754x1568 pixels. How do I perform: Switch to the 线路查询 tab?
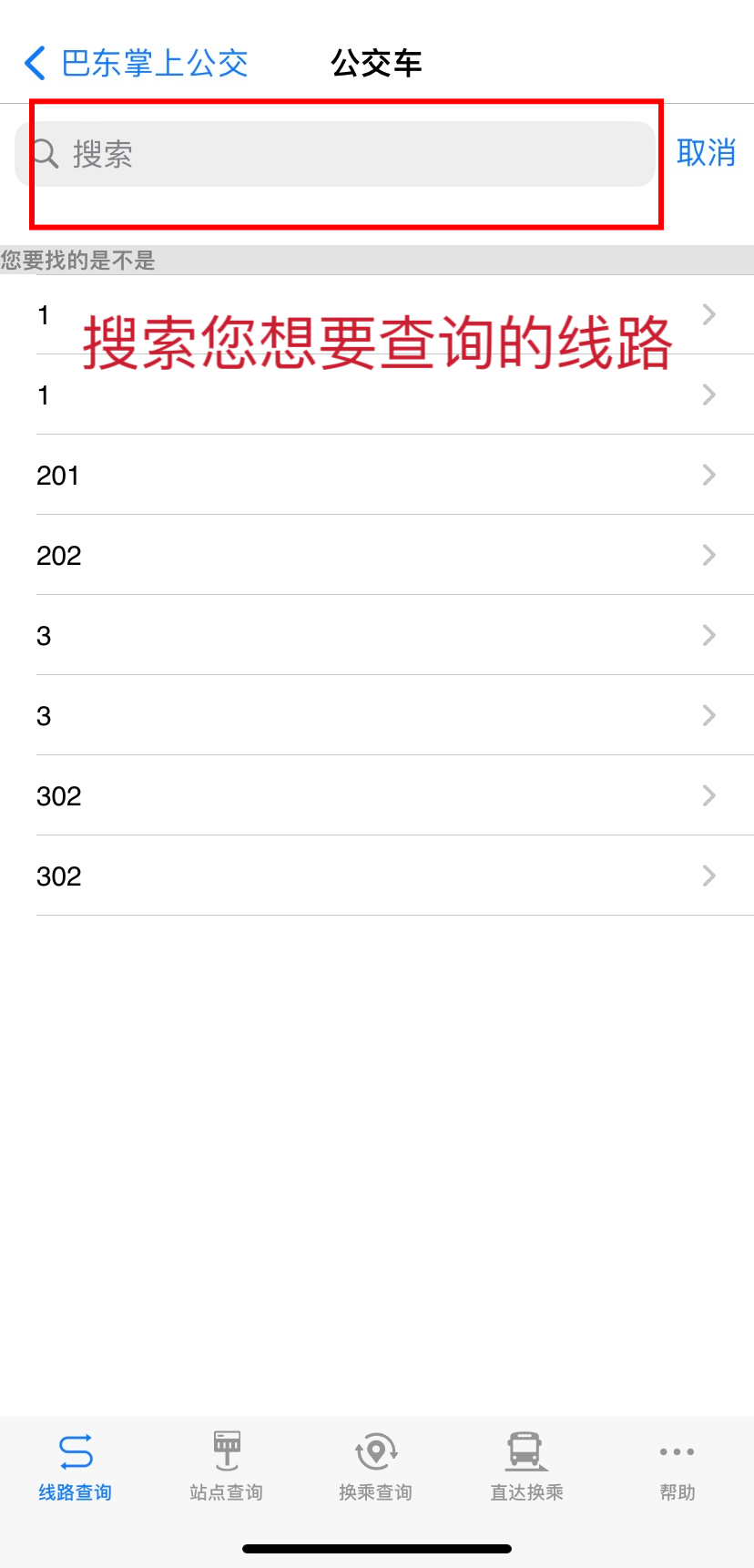click(x=76, y=1466)
